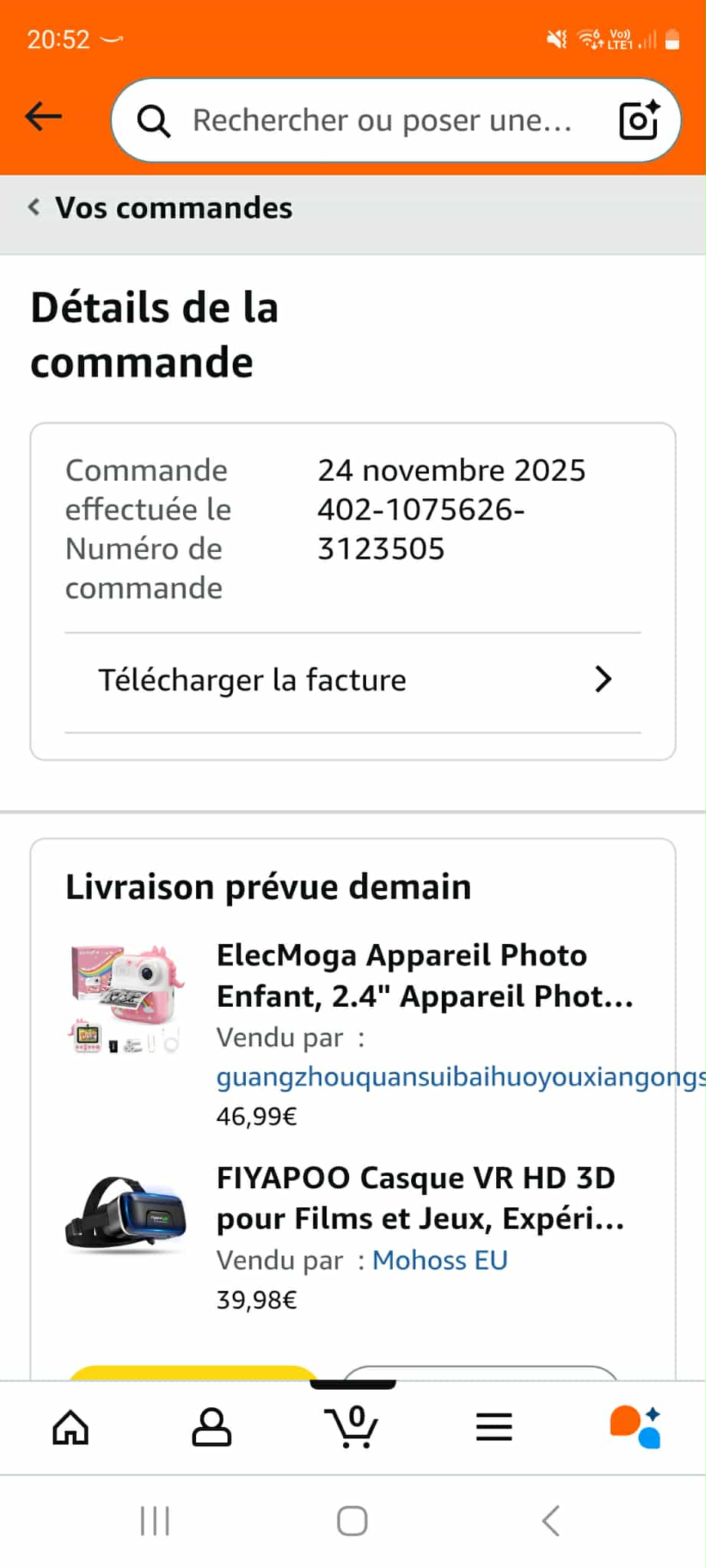This screenshot has height=1568, width=706.
Task: Tap the search field to search Amazon
Action: (x=381, y=120)
